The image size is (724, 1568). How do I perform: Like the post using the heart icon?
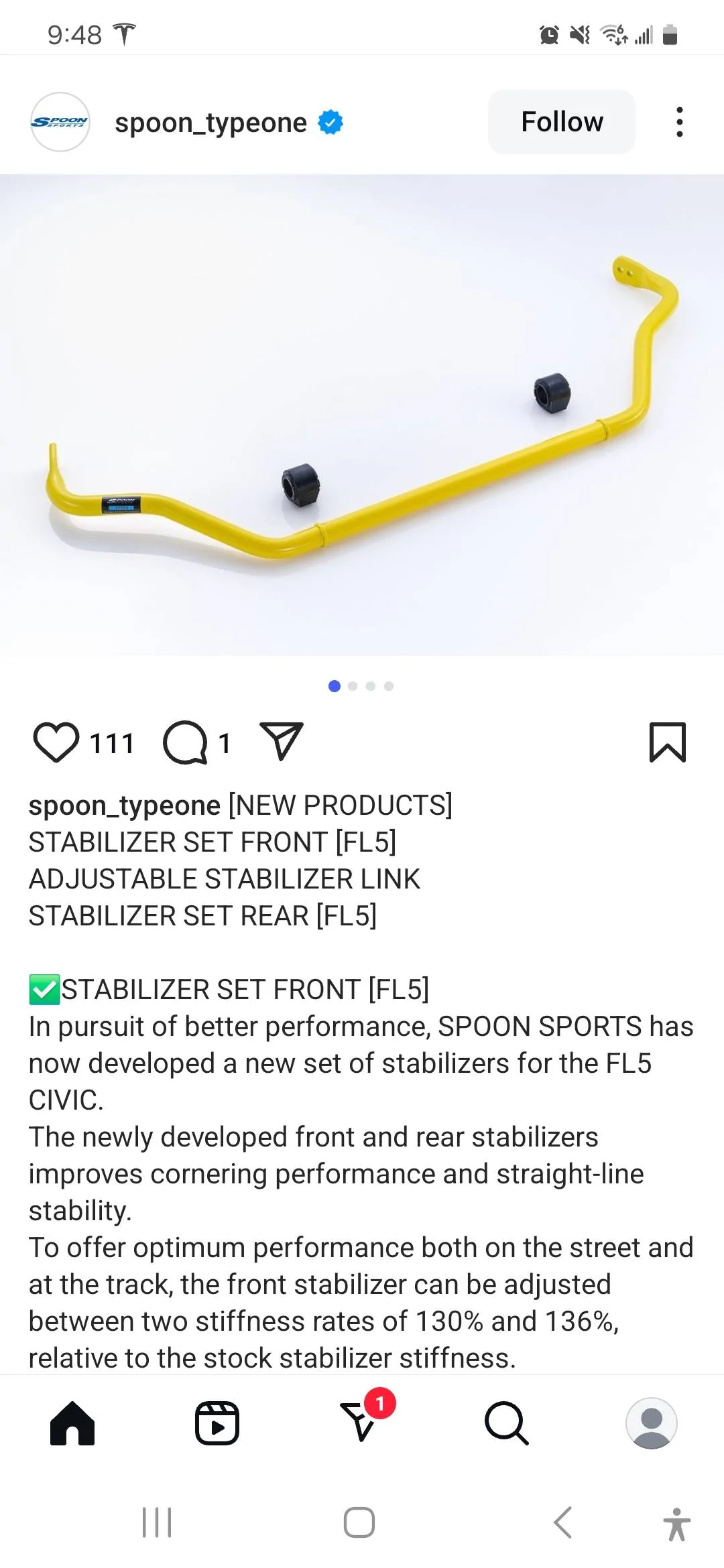point(58,741)
